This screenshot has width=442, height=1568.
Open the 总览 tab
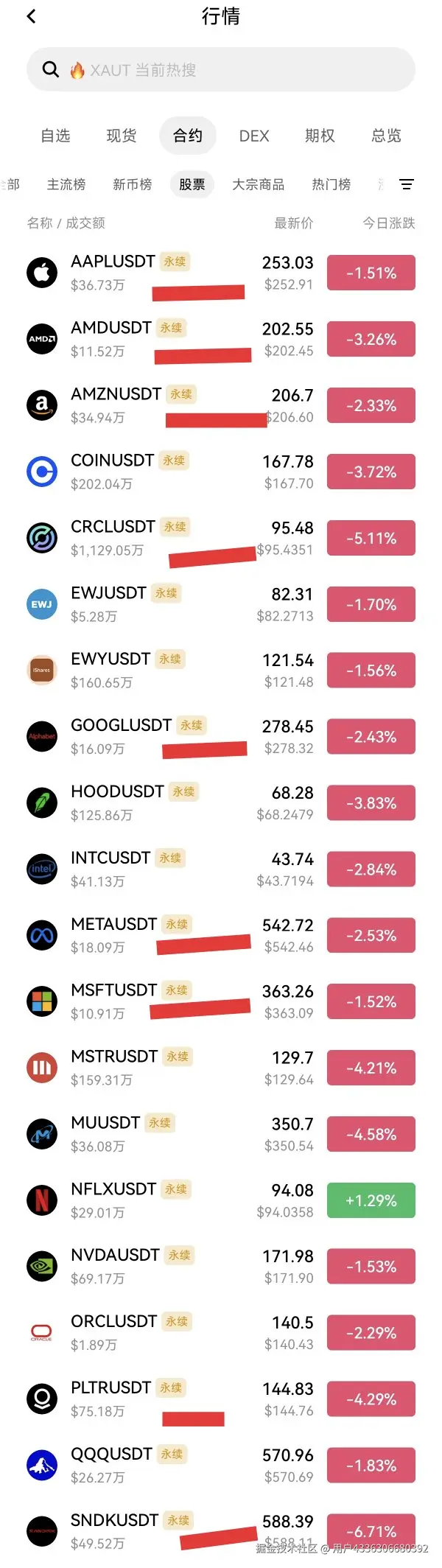(386, 136)
